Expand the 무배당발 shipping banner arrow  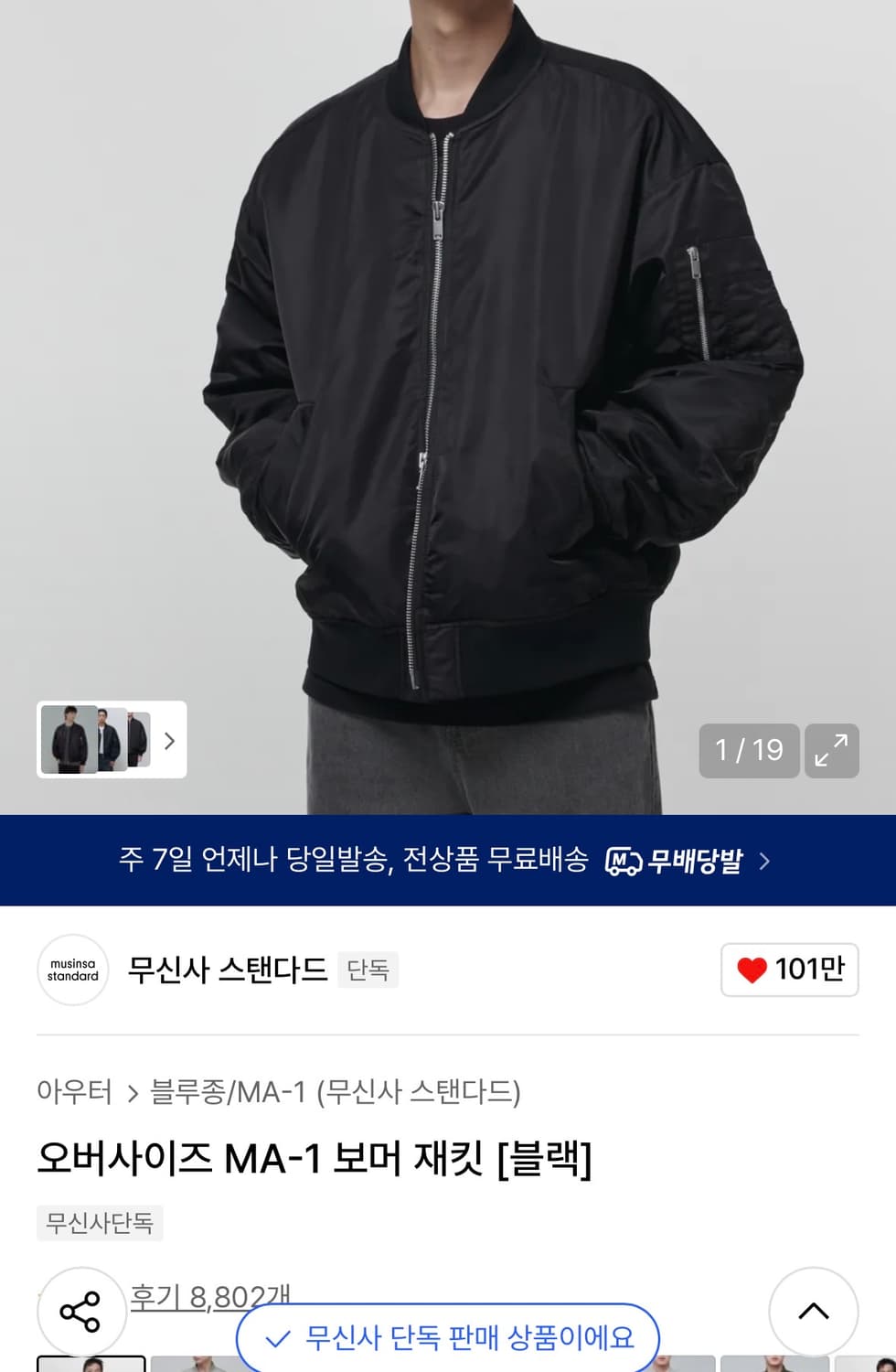766,861
